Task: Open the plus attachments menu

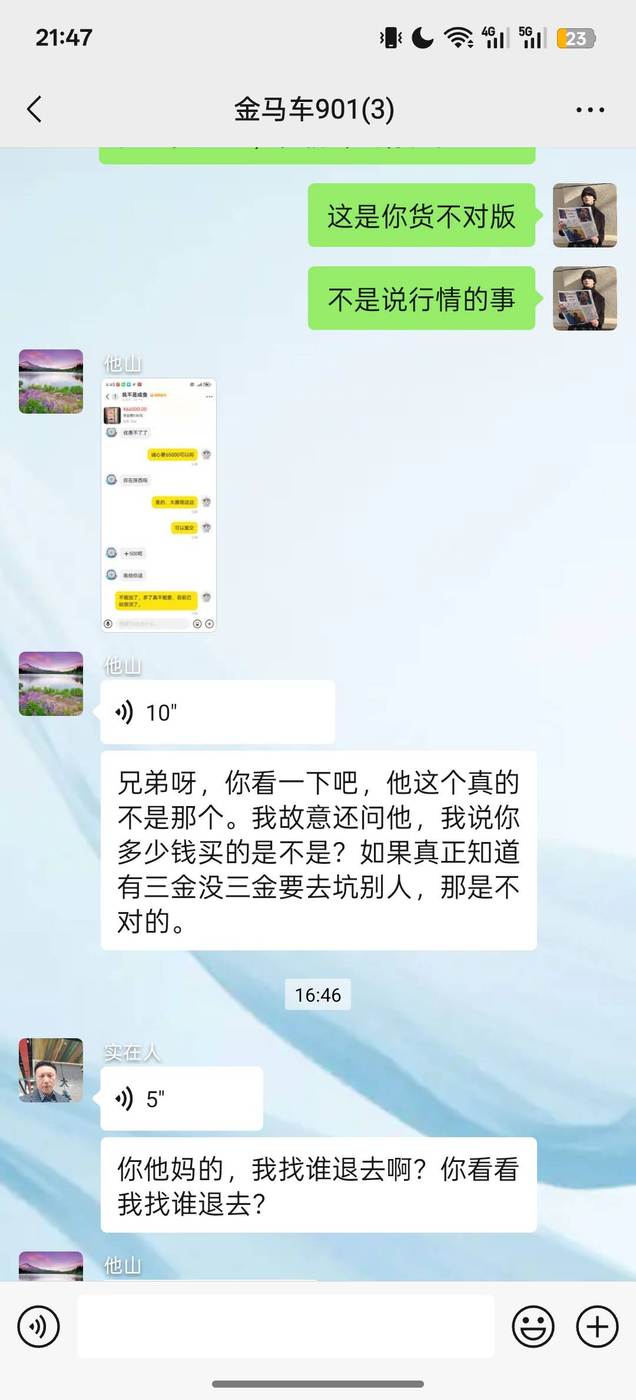Action: tap(597, 1327)
